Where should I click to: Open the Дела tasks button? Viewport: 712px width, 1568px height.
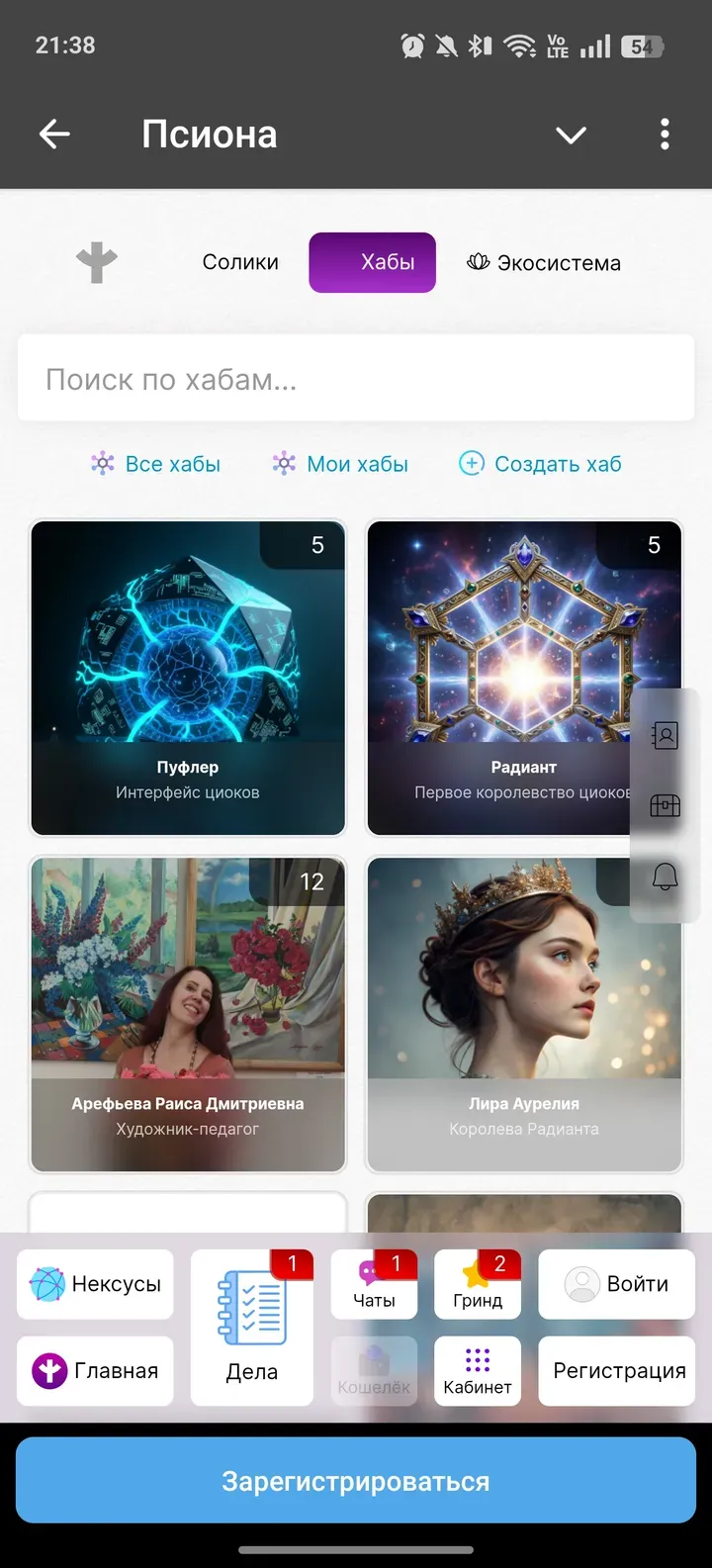252,1327
